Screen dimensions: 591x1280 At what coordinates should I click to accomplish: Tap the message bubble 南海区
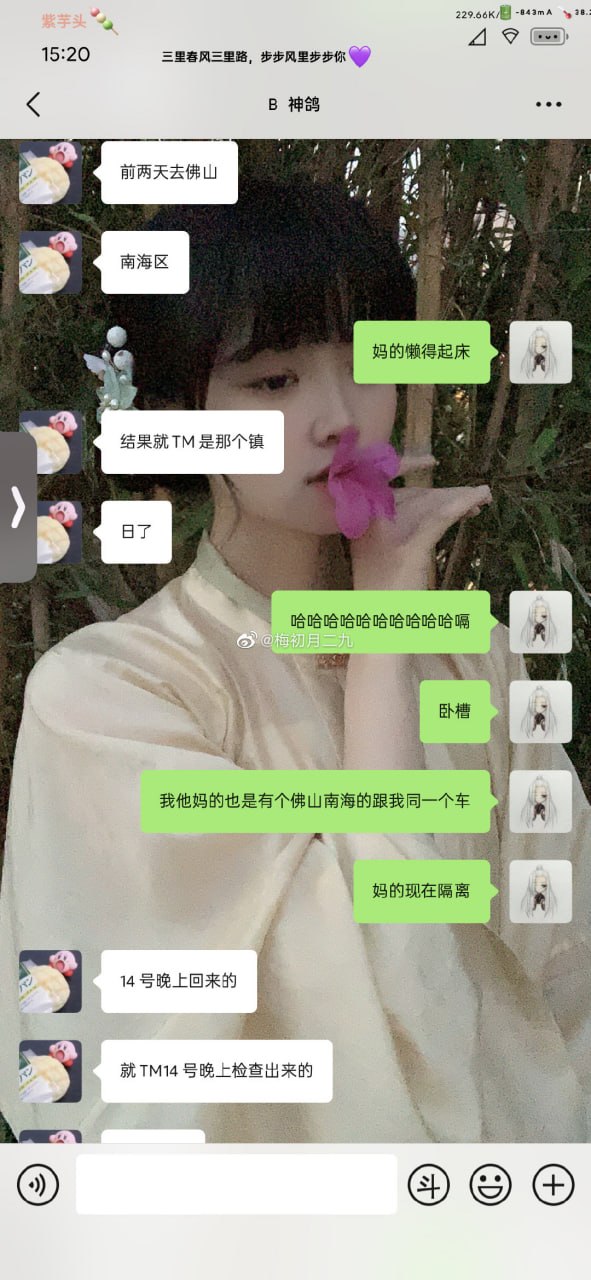[145, 262]
